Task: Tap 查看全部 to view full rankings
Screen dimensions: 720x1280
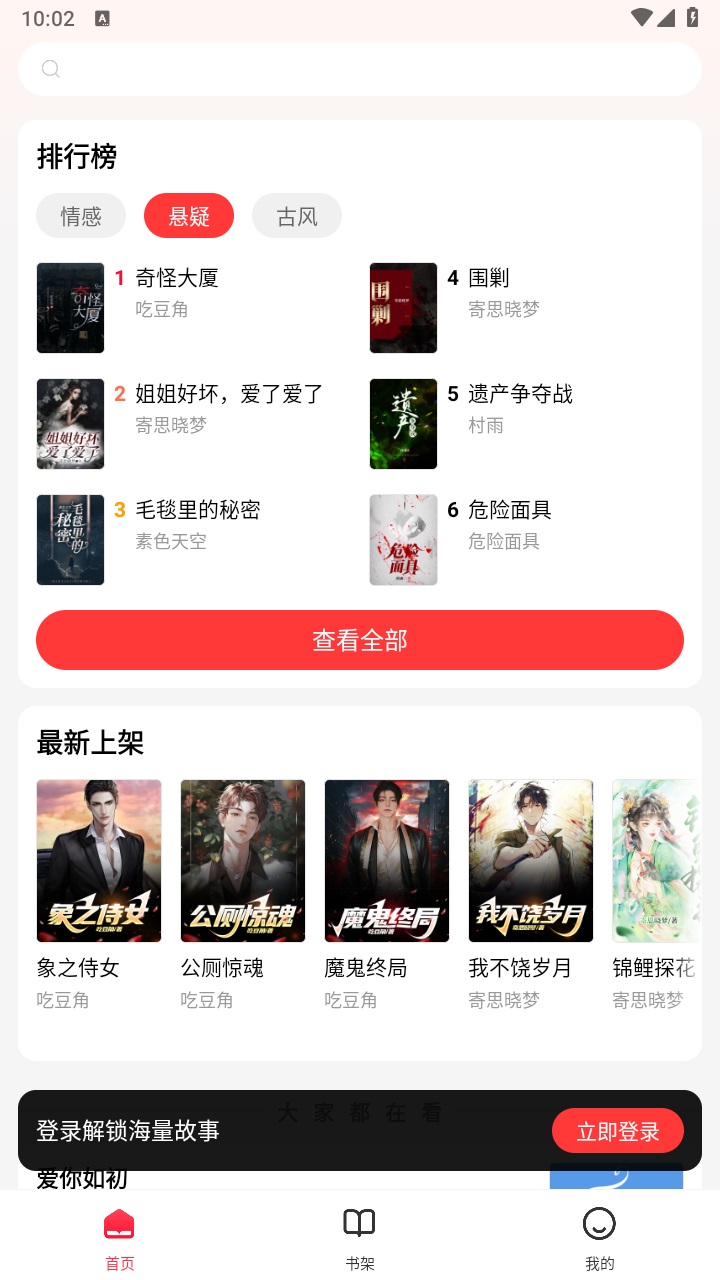Action: click(x=359, y=639)
